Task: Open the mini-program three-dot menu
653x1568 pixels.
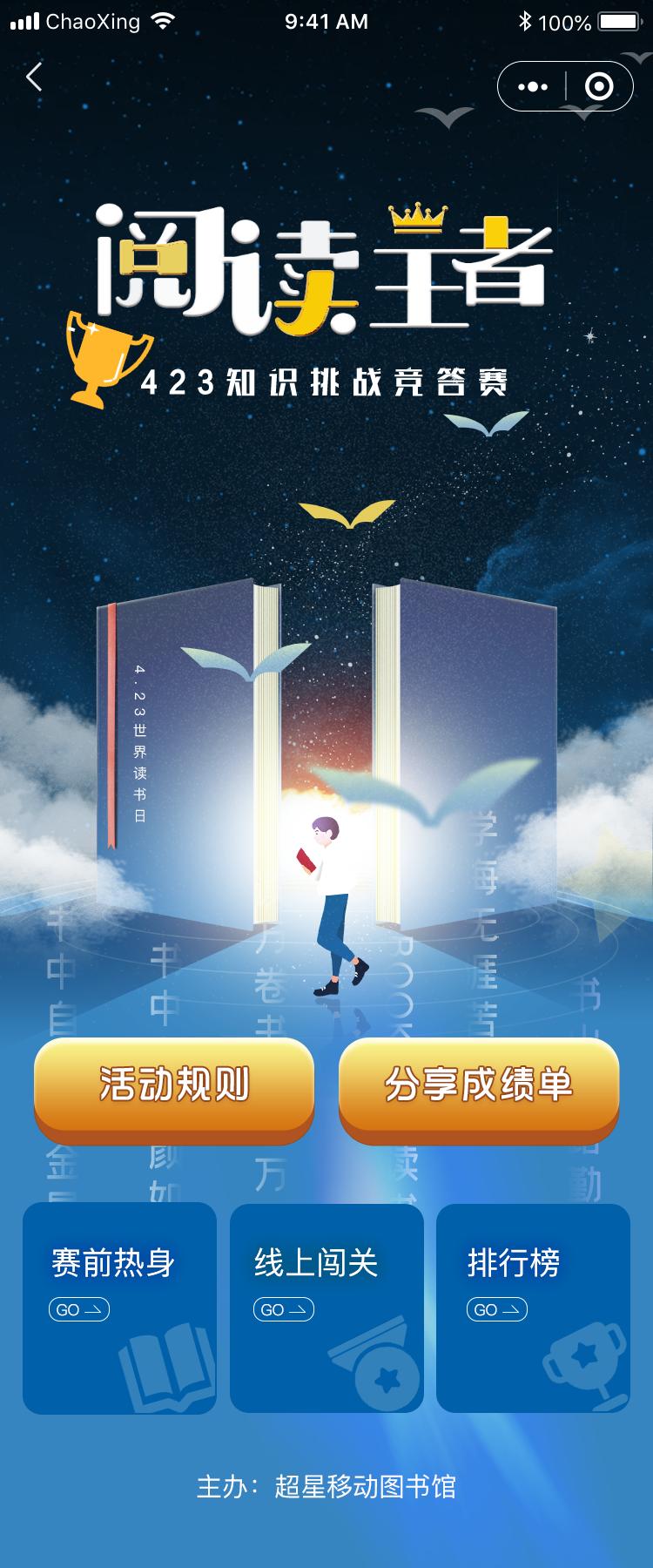Action: tap(532, 86)
